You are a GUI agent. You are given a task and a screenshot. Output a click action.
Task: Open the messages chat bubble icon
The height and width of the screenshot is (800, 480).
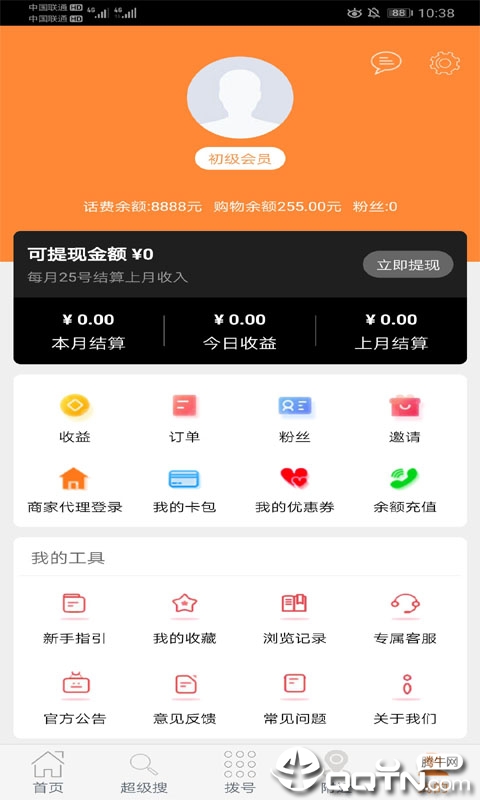click(386, 63)
